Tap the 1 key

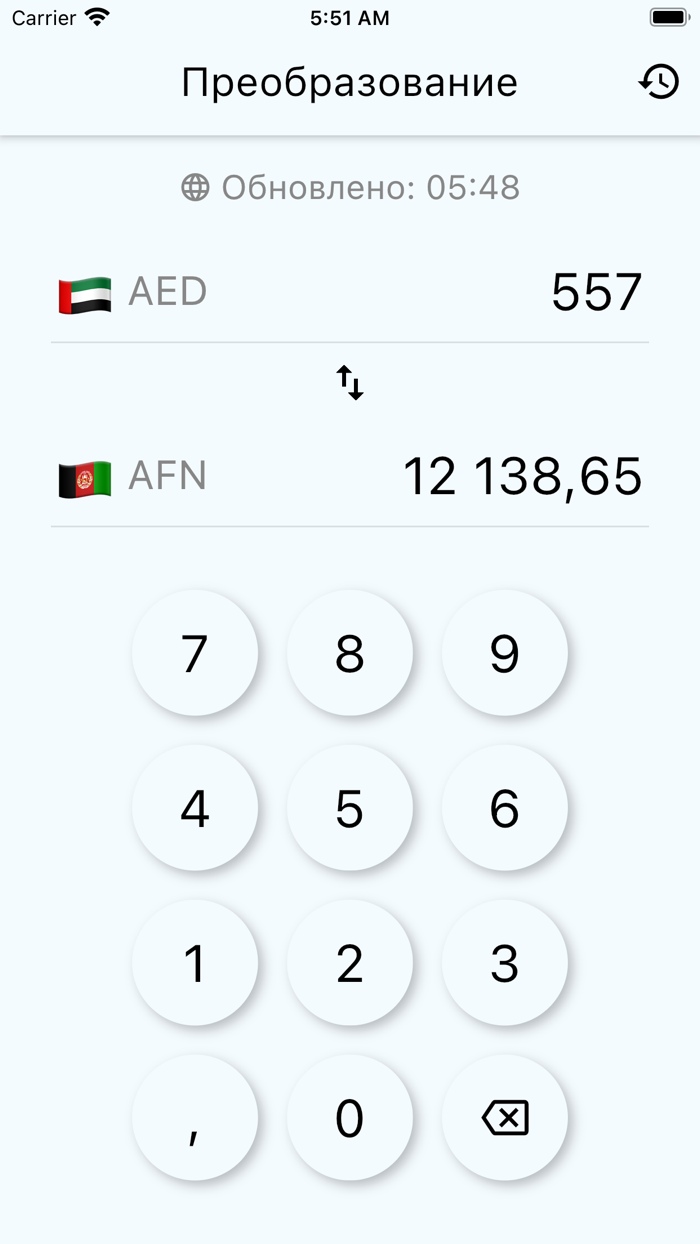(x=195, y=963)
